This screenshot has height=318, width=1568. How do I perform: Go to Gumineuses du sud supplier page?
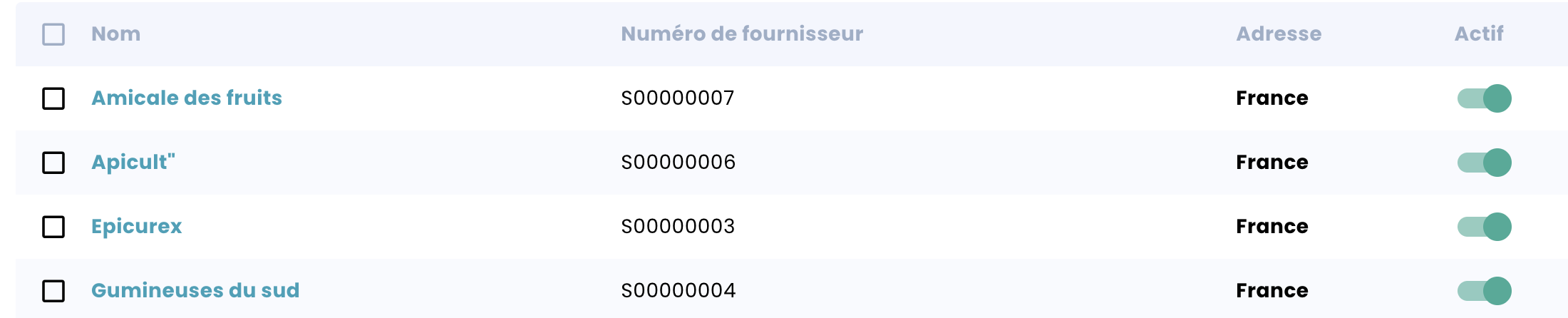[195, 290]
